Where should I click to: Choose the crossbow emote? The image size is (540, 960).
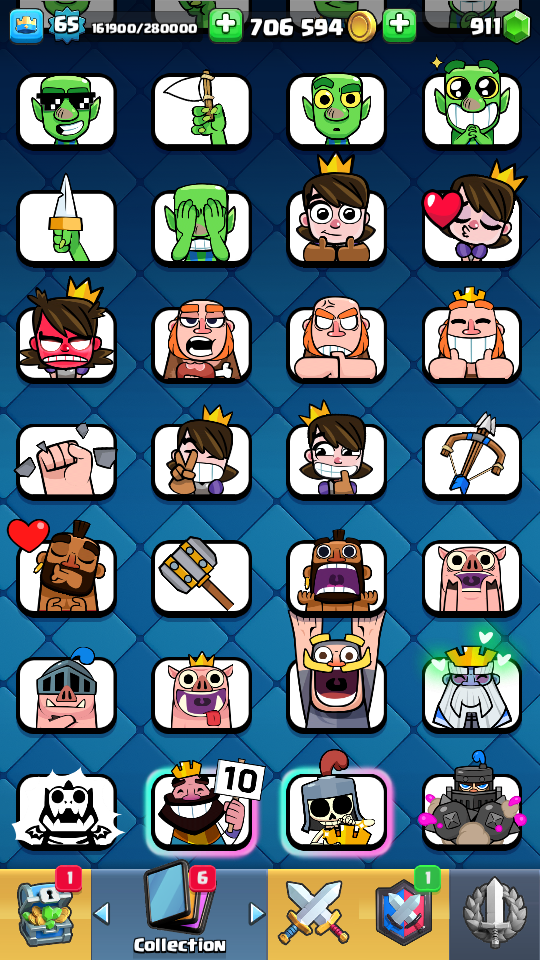click(x=471, y=460)
